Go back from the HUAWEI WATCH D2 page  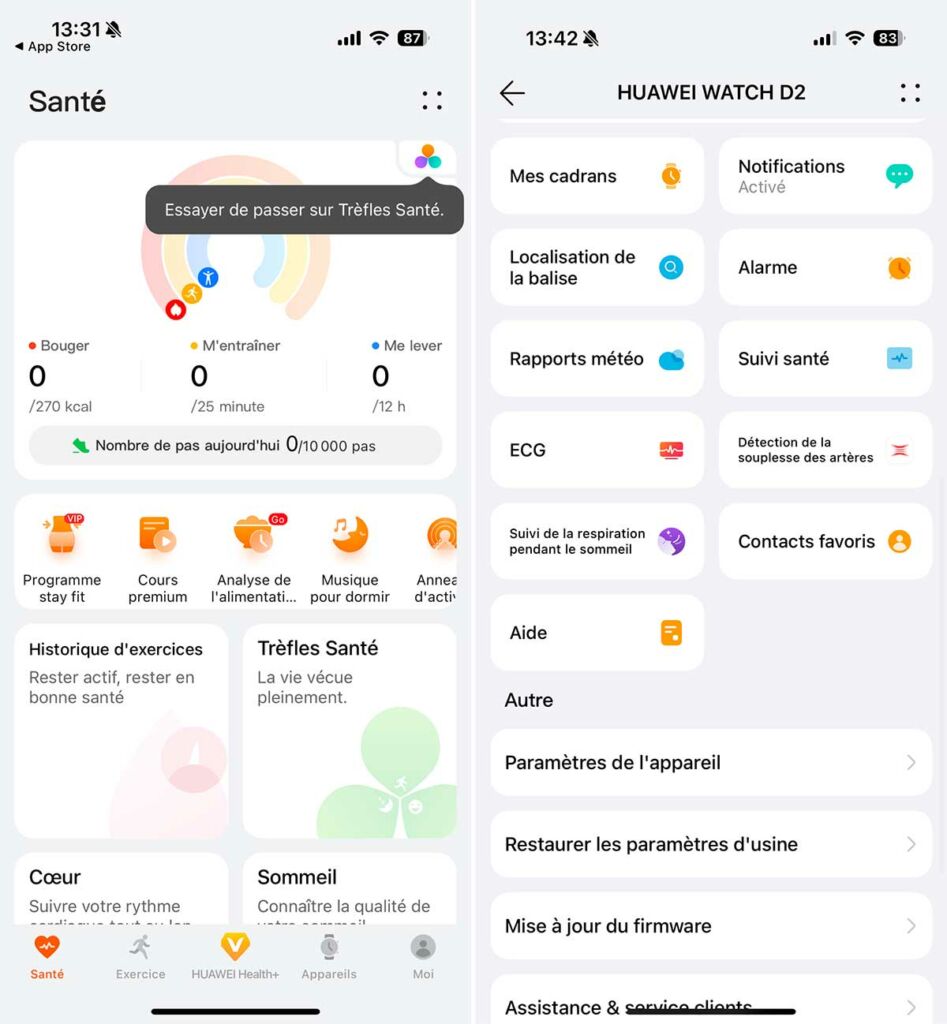512,93
